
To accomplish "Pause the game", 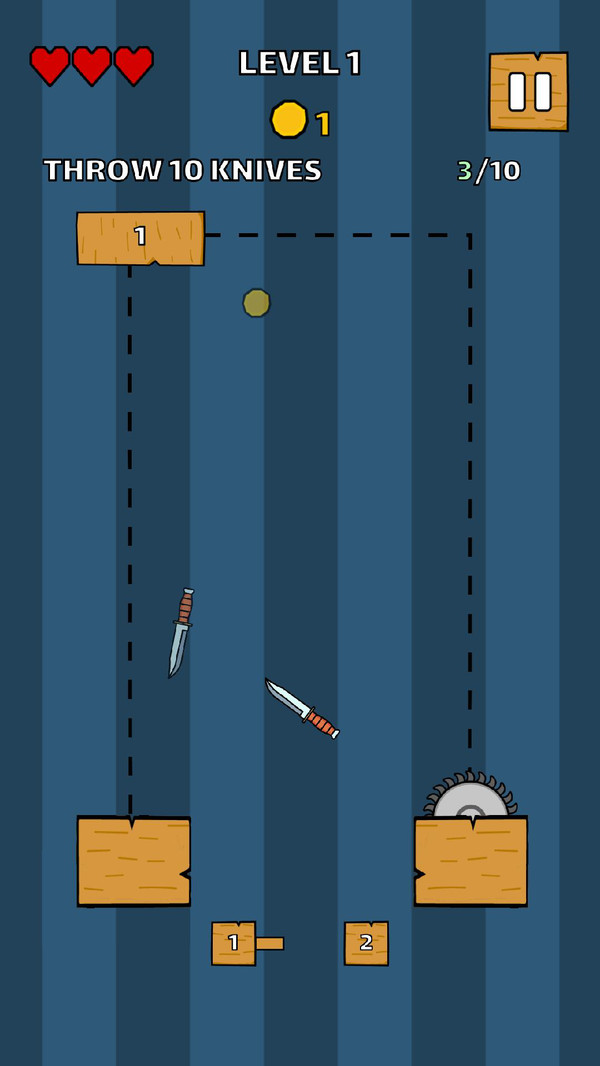I will tap(528, 91).
